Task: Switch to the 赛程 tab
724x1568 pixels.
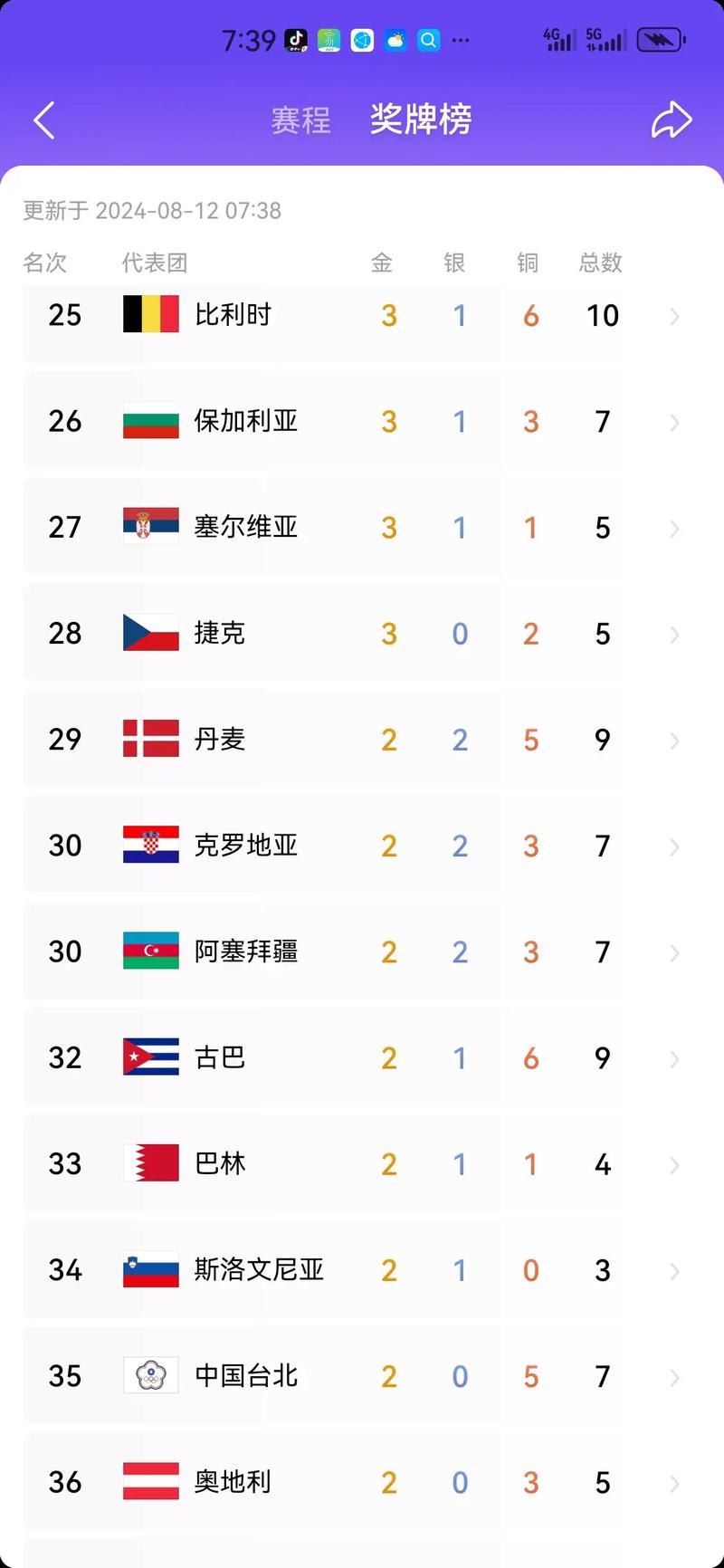Action: click(x=300, y=120)
